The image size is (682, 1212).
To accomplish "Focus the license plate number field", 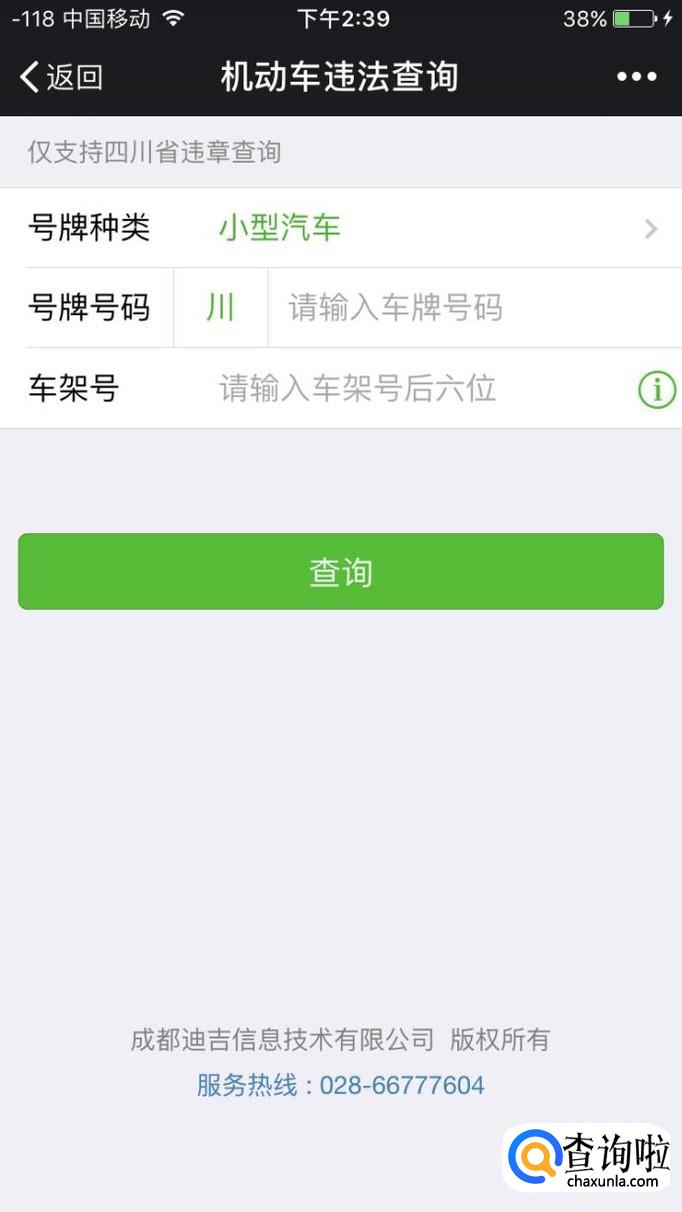I will (470, 307).
